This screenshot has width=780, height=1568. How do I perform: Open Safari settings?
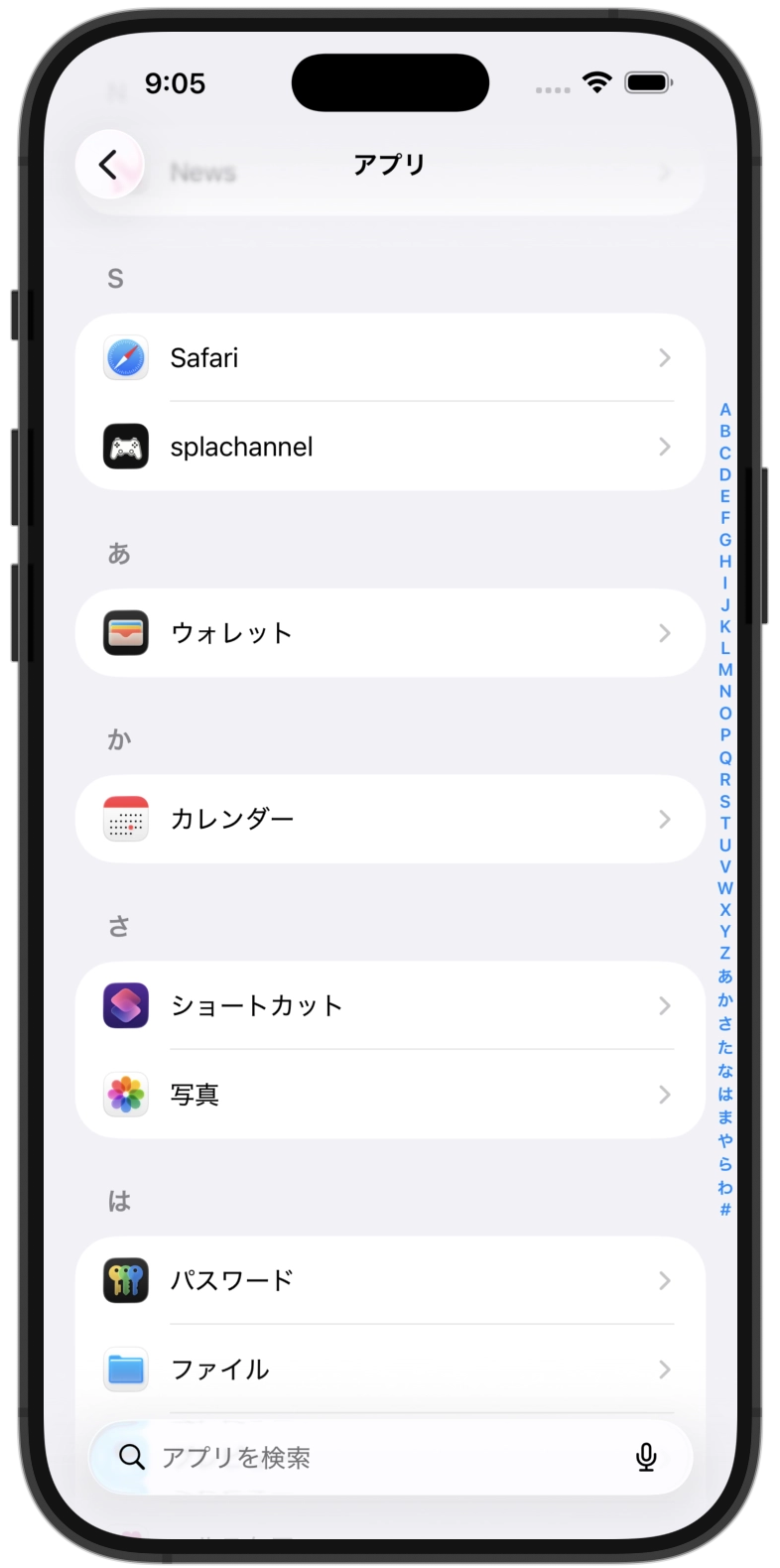(x=389, y=358)
